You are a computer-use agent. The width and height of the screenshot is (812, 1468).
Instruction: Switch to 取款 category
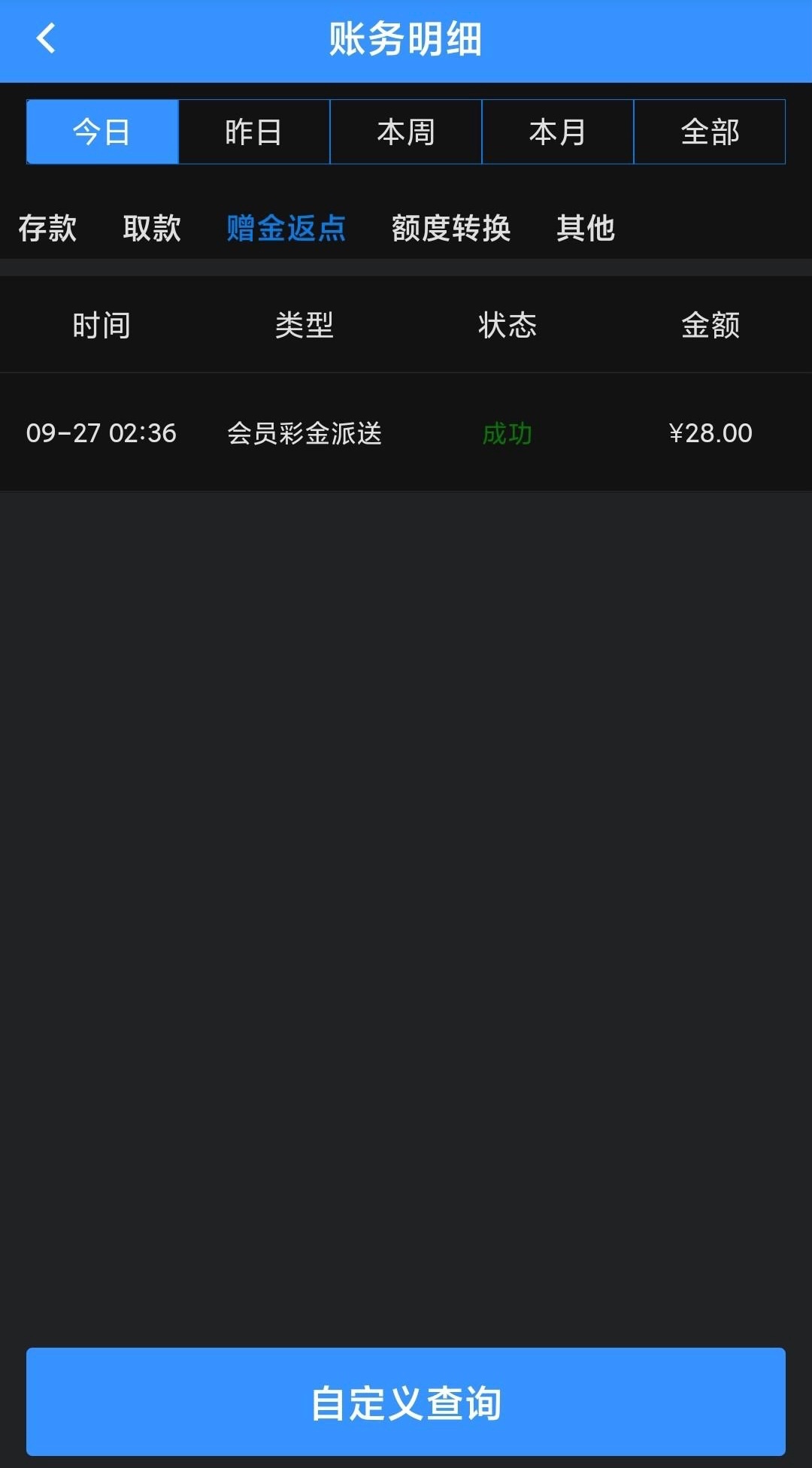tap(152, 228)
